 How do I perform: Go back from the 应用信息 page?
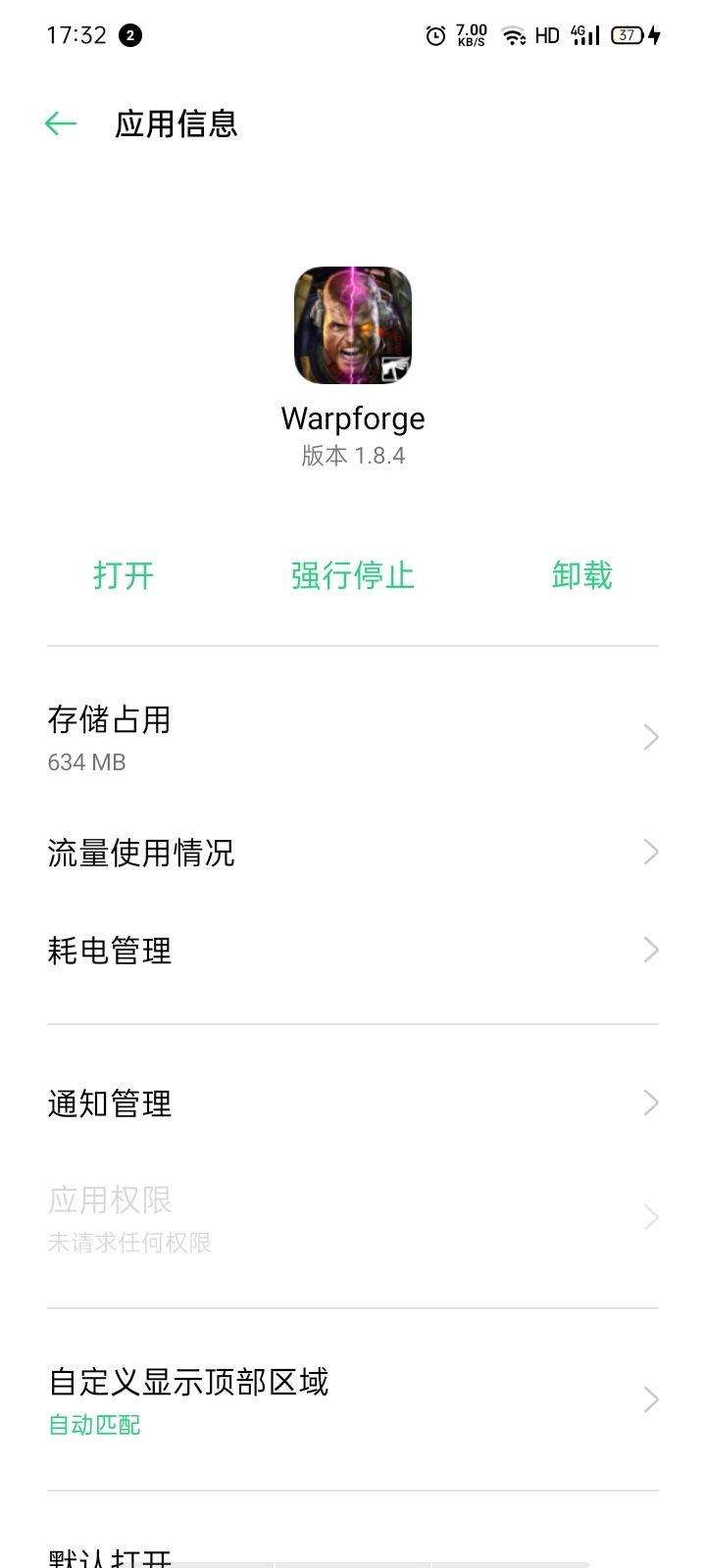click(61, 123)
